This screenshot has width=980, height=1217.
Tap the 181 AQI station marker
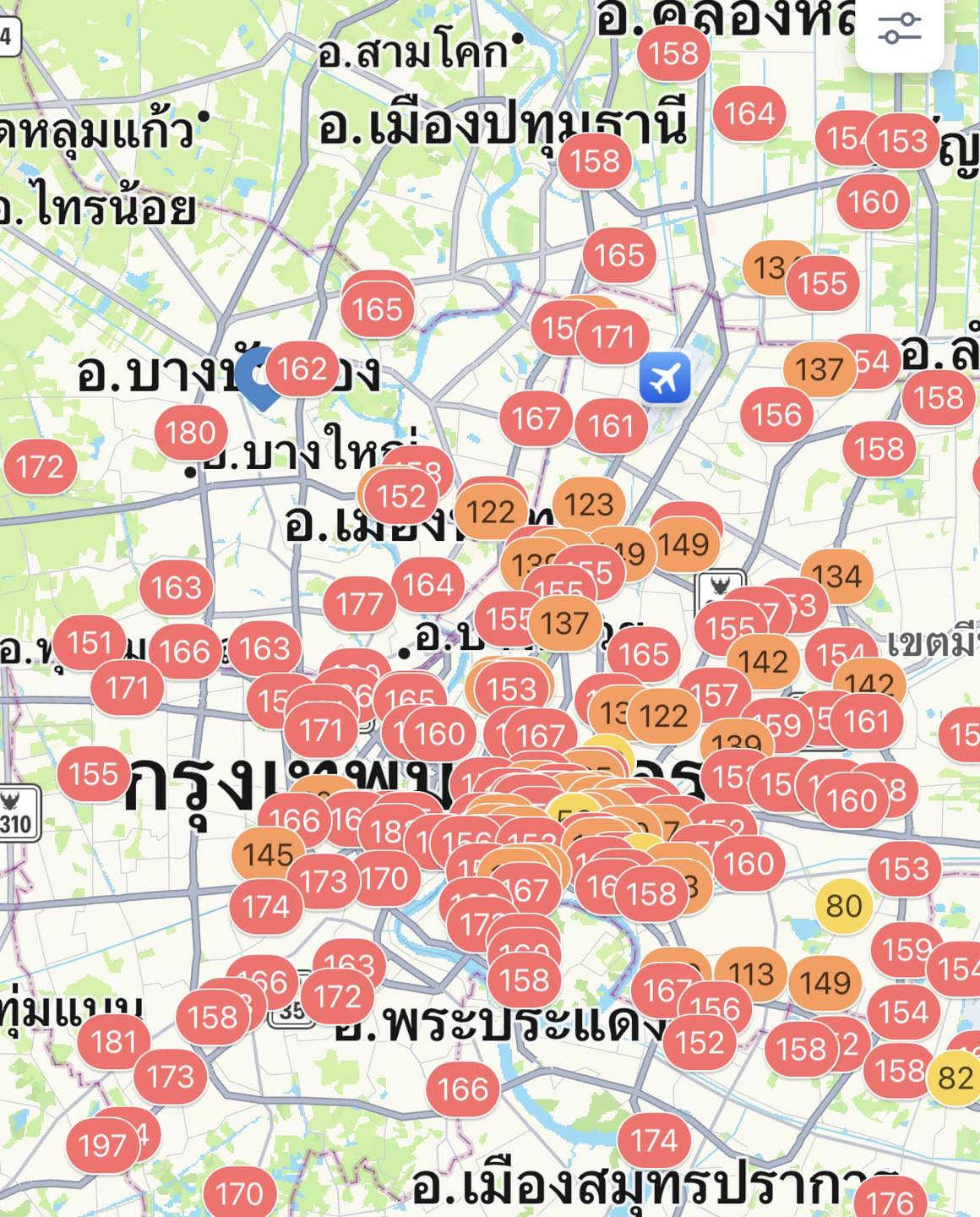(x=113, y=1042)
